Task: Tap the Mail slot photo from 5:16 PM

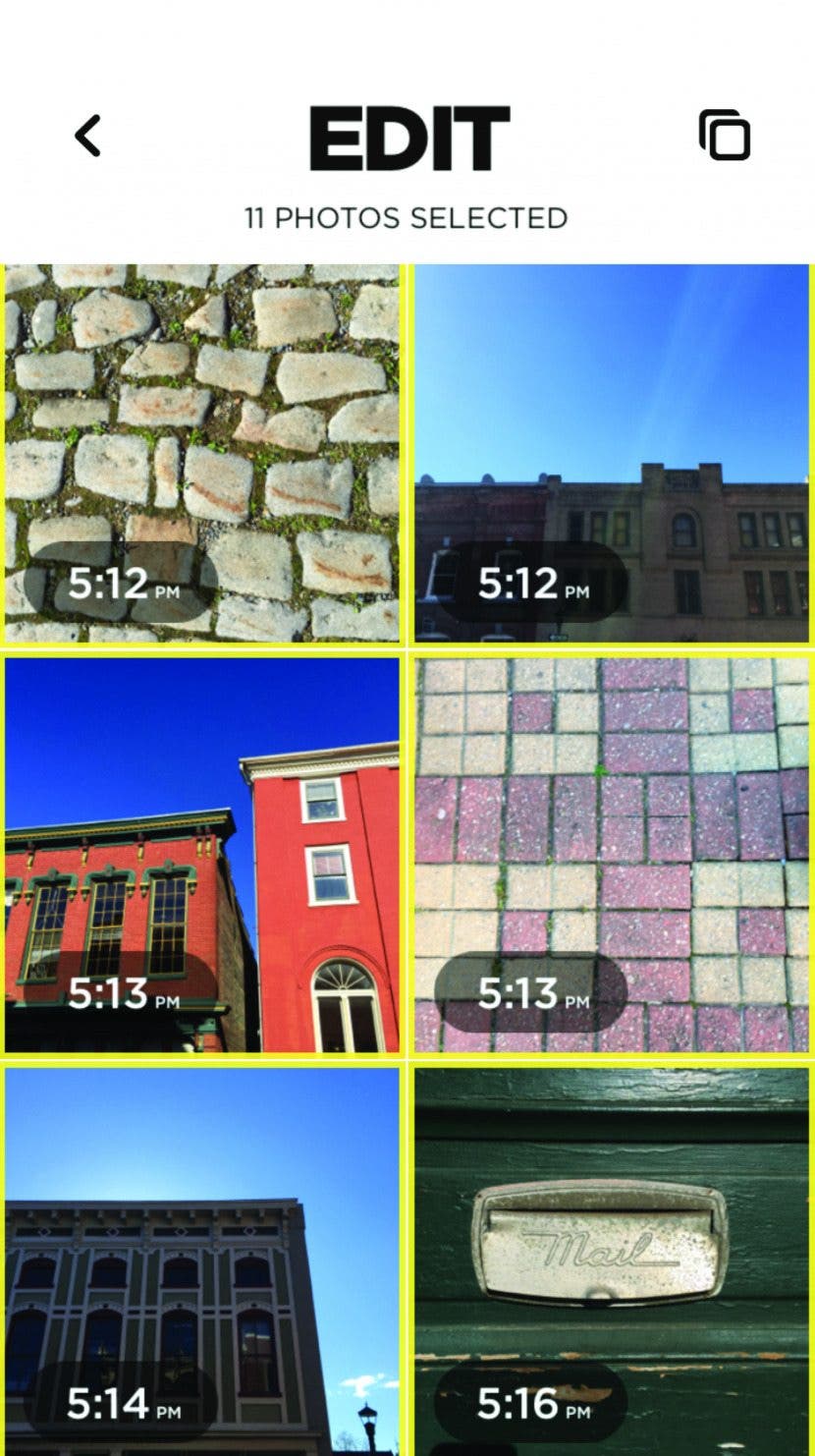Action: click(612, 1260)
